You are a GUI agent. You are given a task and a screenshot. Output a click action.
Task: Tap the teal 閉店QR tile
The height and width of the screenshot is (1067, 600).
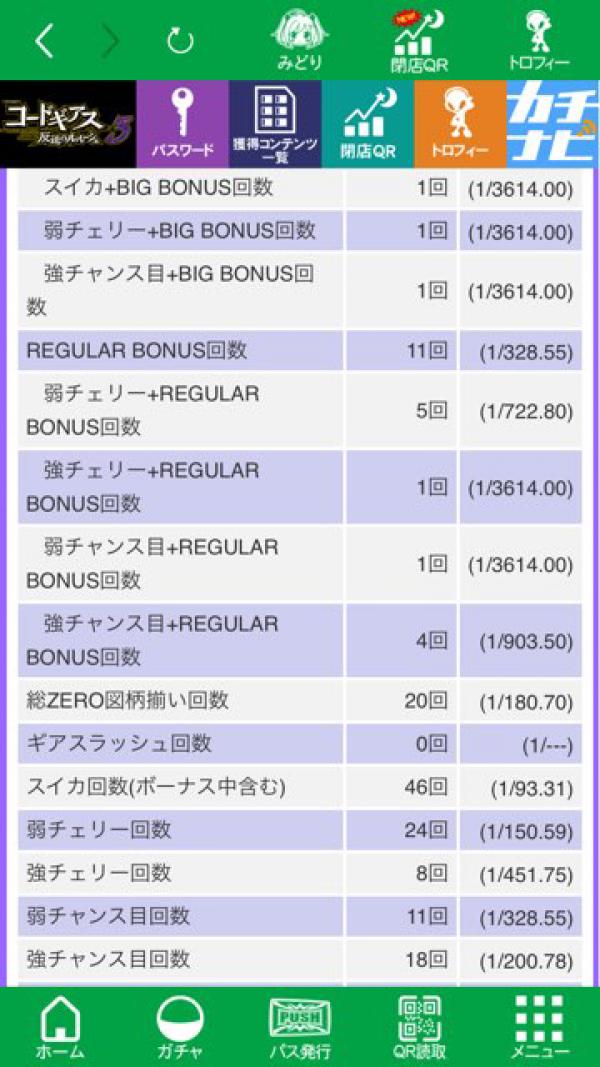click(368, 125)
